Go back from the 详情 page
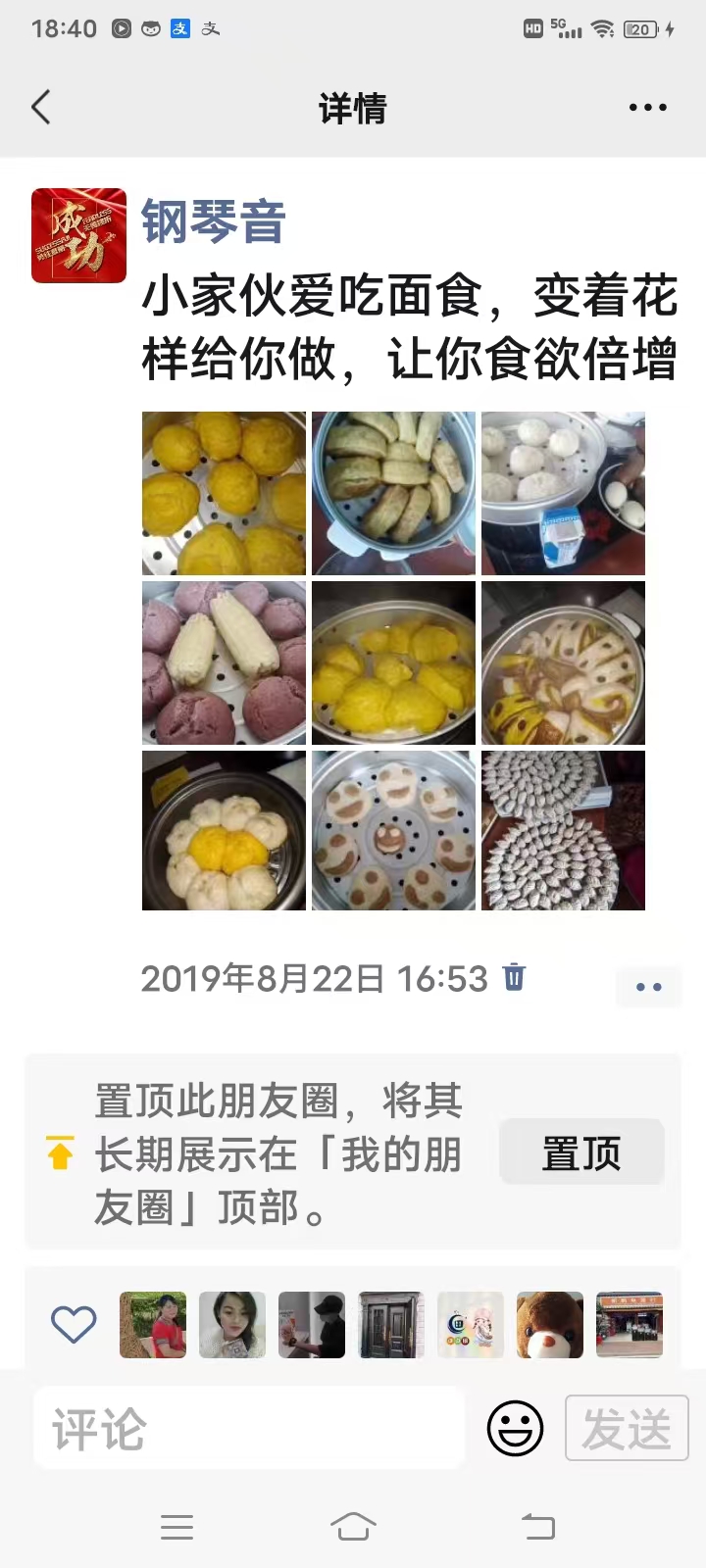Viewport: 706px width, 1568px height. [x=41, y=107]
